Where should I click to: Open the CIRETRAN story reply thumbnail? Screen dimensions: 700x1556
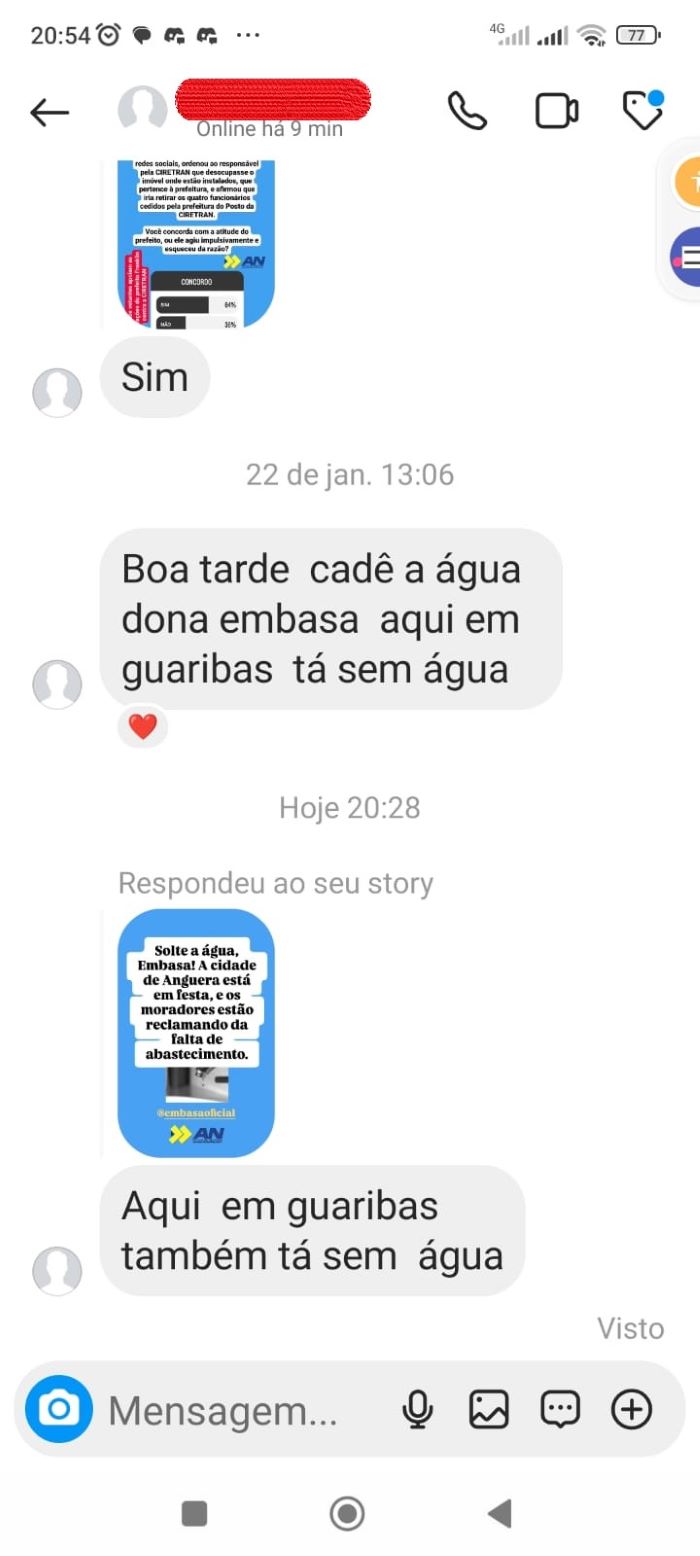(x=196, y=243)
